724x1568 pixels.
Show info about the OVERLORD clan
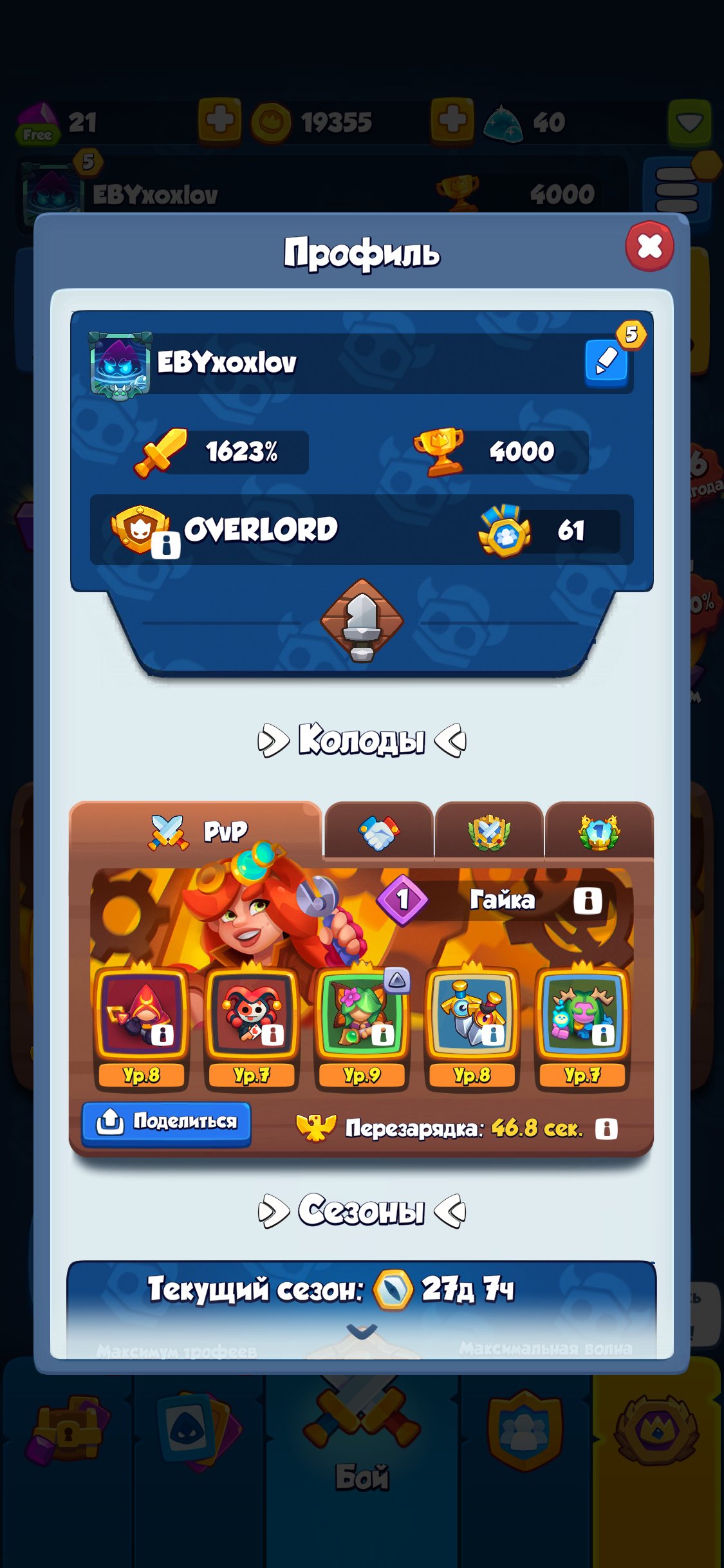(x=165, y=545)
